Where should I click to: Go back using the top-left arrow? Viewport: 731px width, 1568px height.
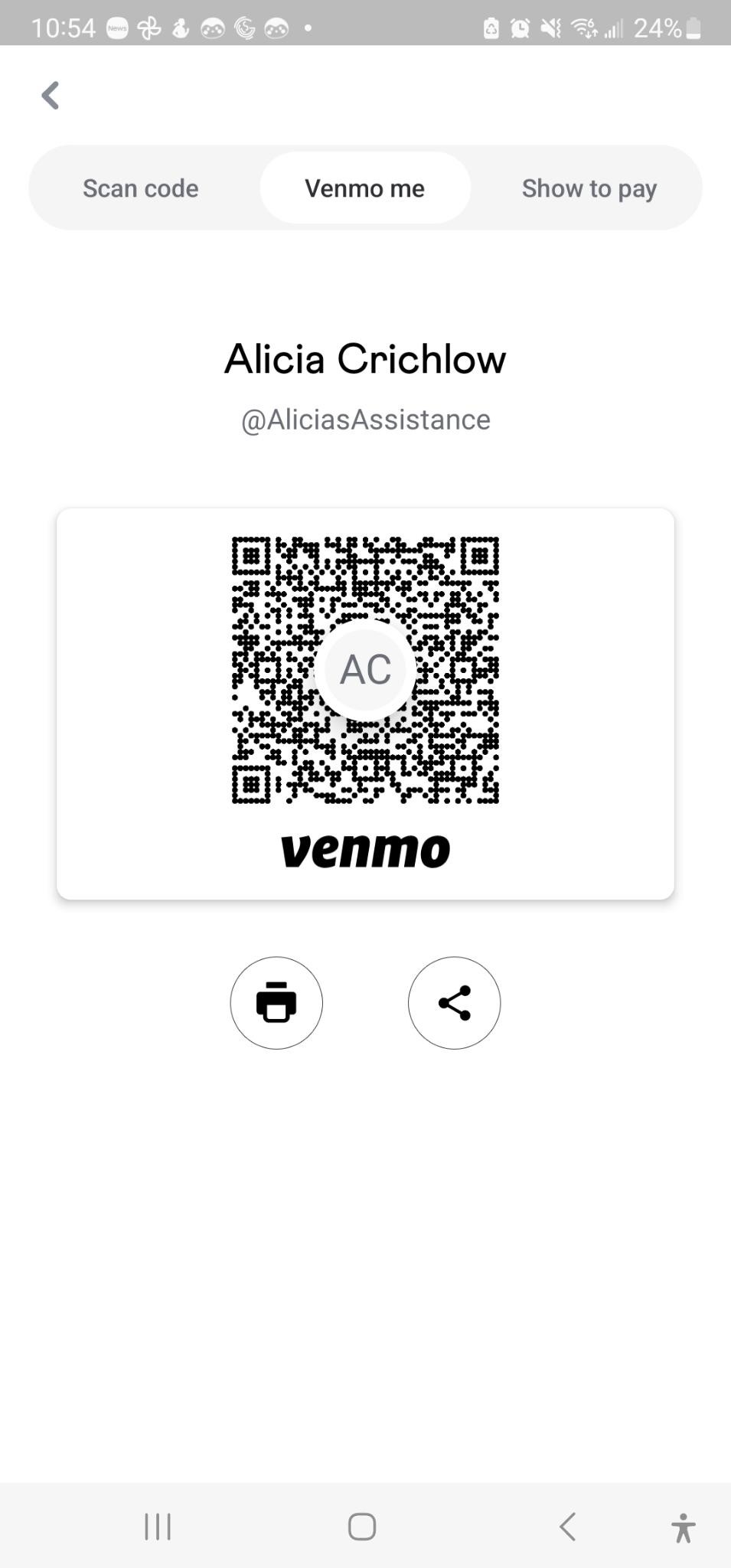coord(51,96)
